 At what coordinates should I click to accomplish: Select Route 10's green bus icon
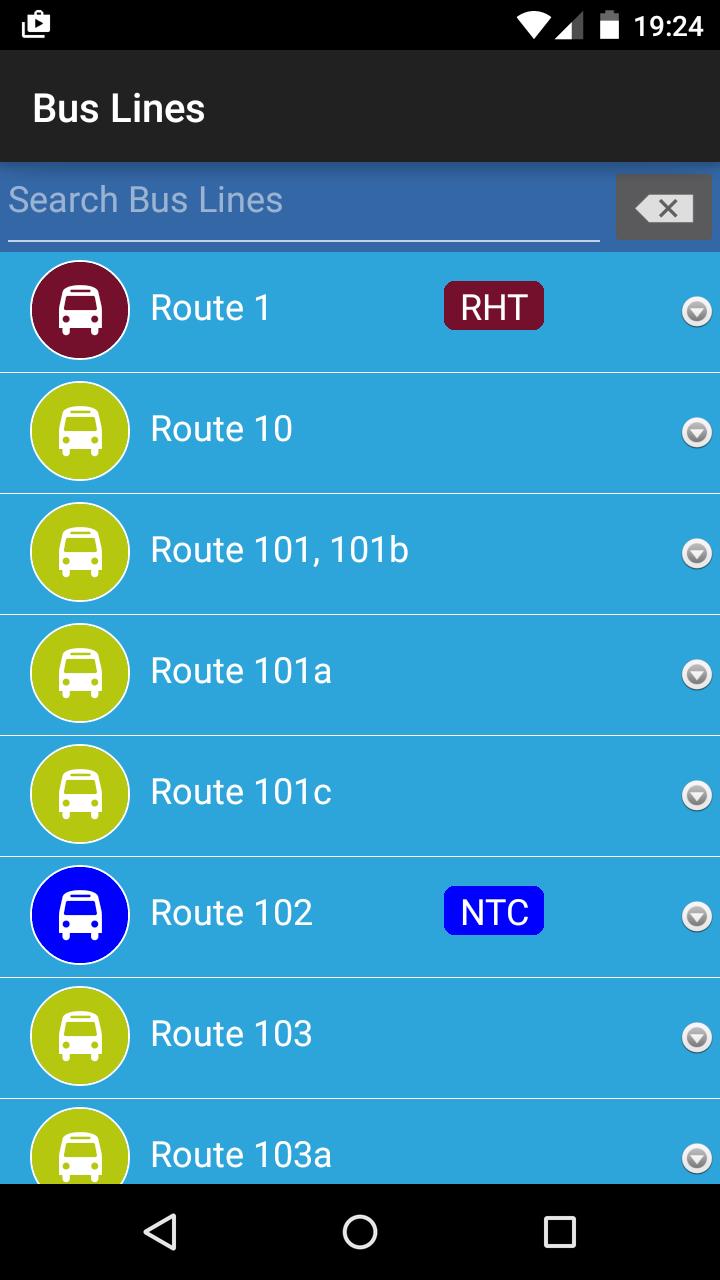[x=80, y=430]
